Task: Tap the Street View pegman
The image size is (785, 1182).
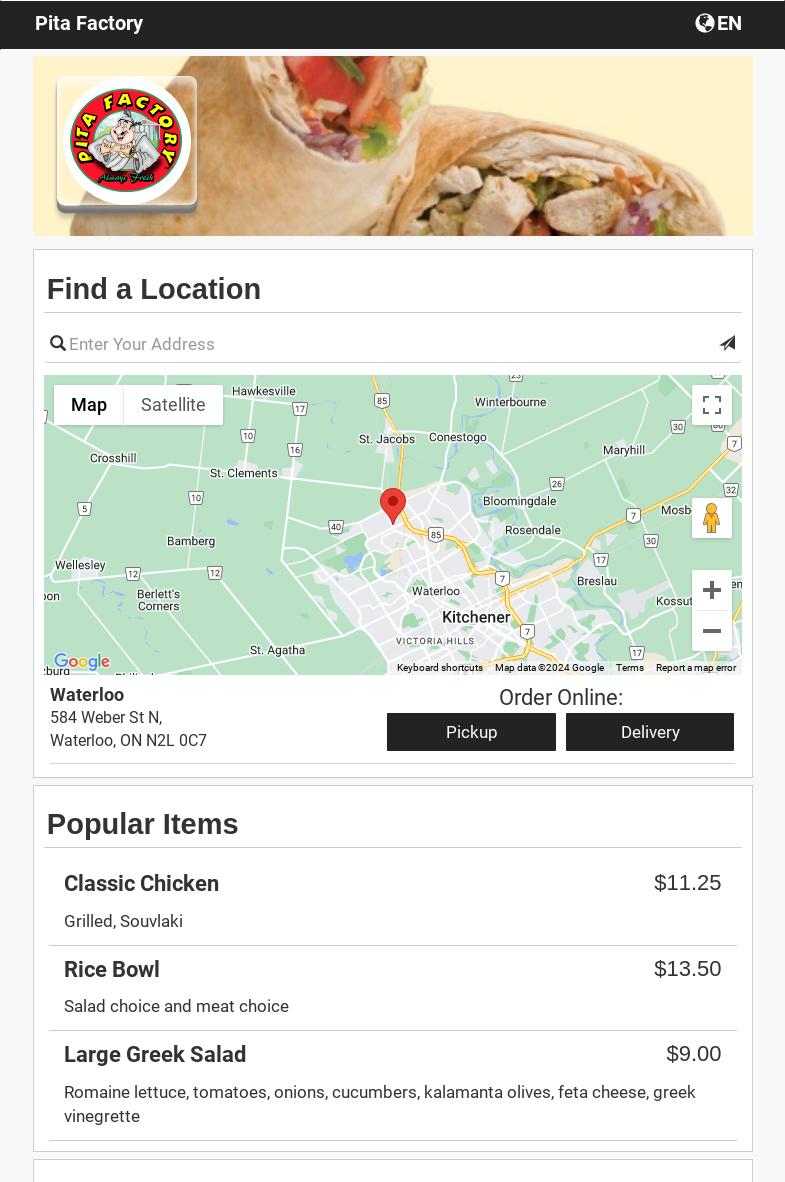Action: tap(711, 518)
